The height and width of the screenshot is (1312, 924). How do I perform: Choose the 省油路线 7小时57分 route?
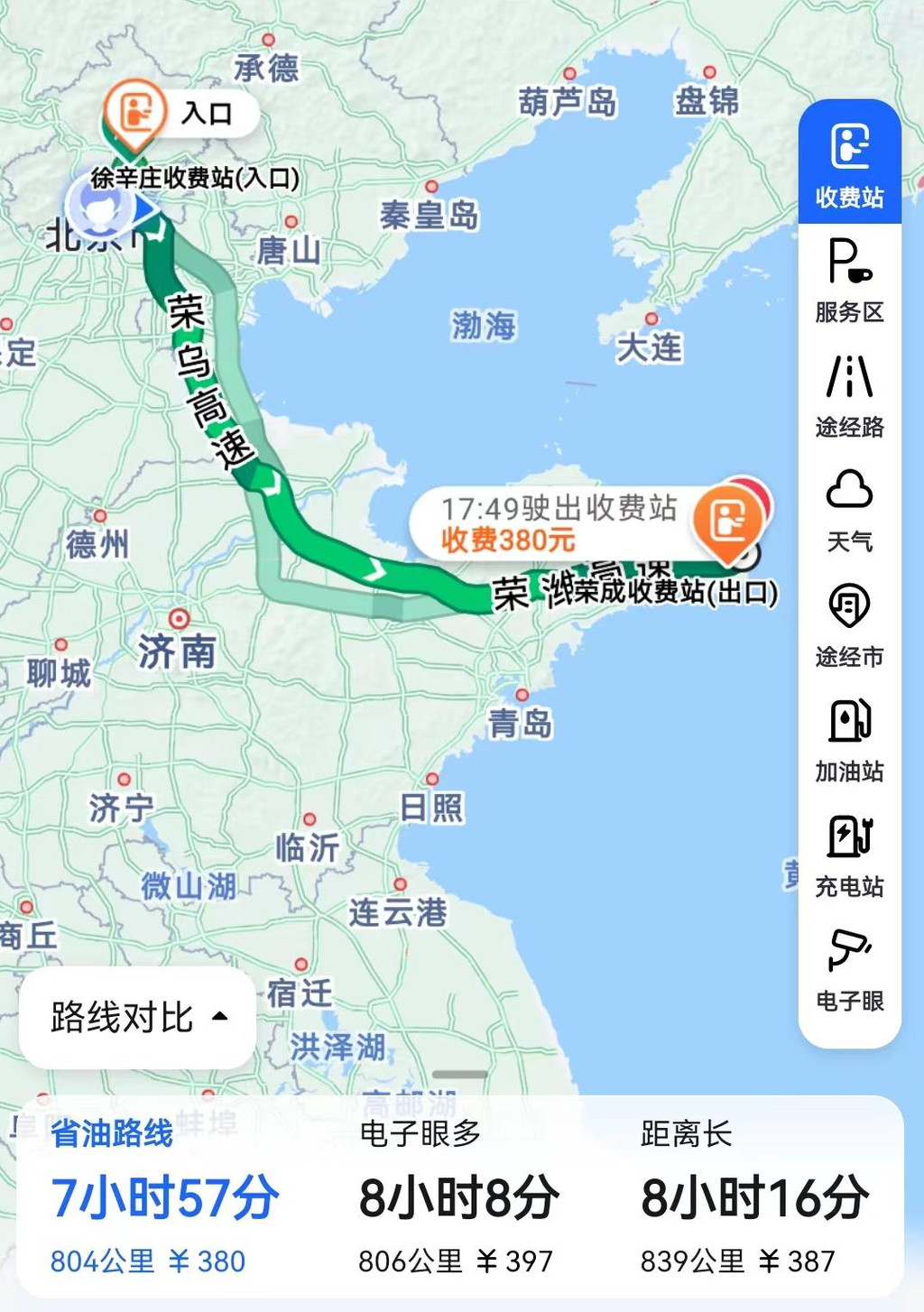coord(164,1198)
